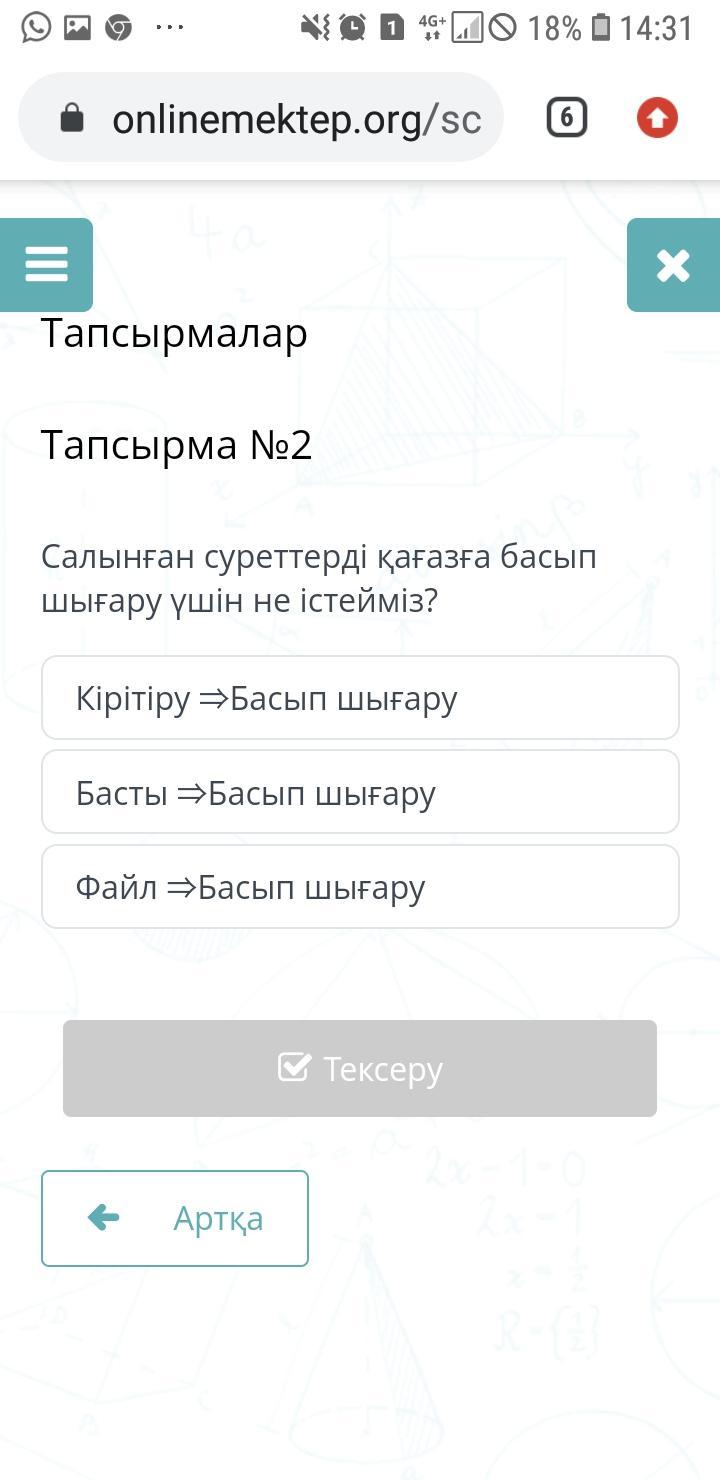Tap the Тексеру check button
The width and height of the screenshot is (720, 1480).
click(x=360, y=1068)
